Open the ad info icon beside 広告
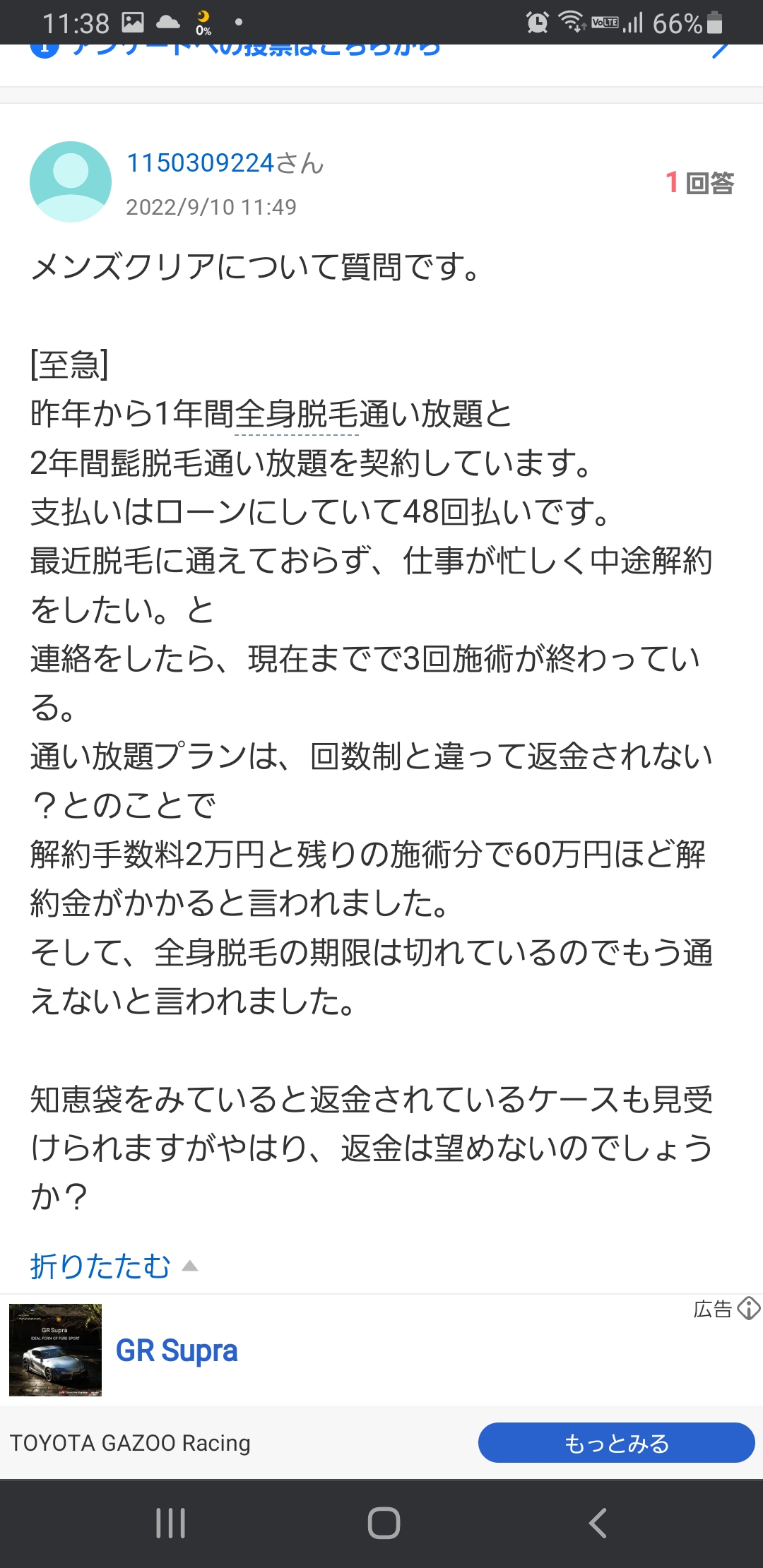This screenshot has width=763, height=1568. click(748, 1309)
